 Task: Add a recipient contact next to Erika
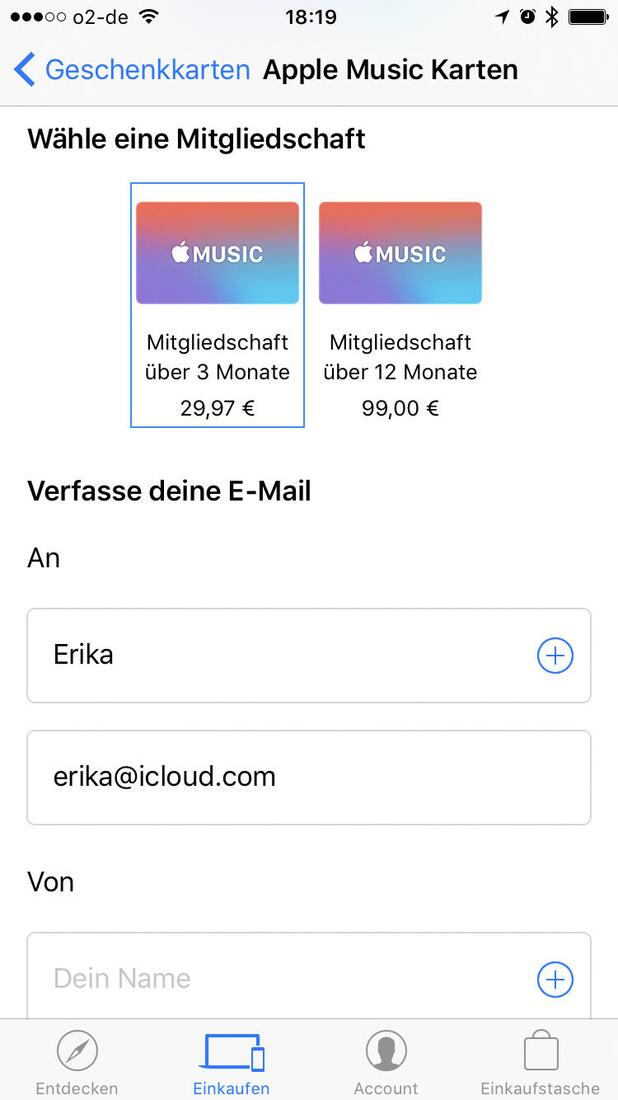coord(555,656)
